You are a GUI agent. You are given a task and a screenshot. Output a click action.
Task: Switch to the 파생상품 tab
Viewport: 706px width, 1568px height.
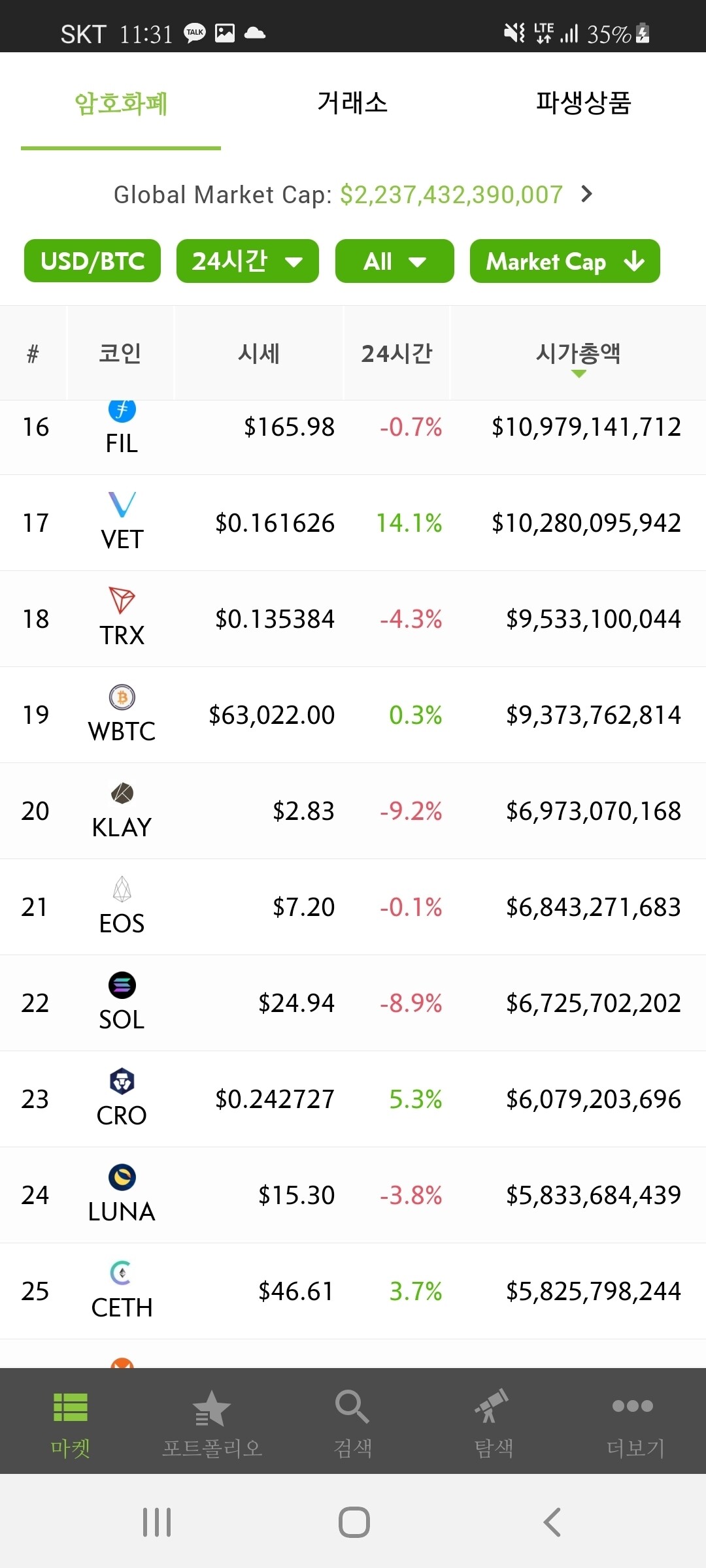(583, 103)
